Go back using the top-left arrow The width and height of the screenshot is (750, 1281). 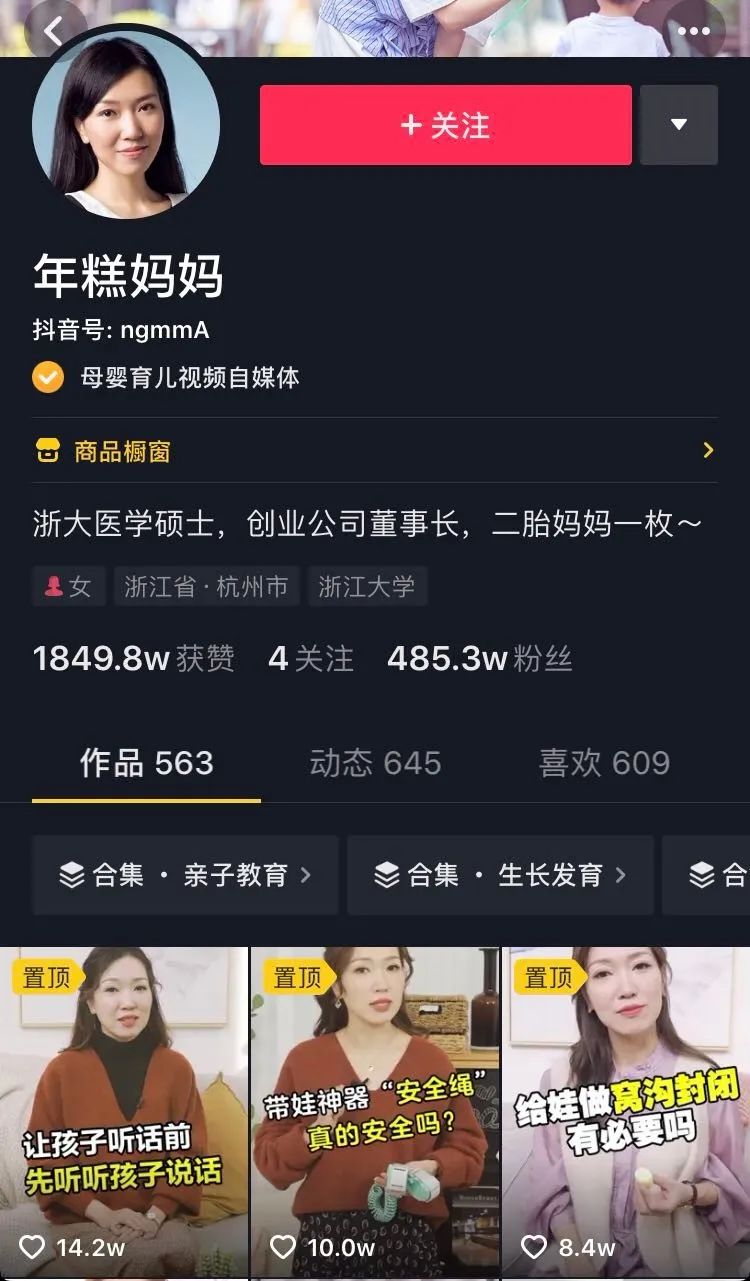tap(54, 31)
